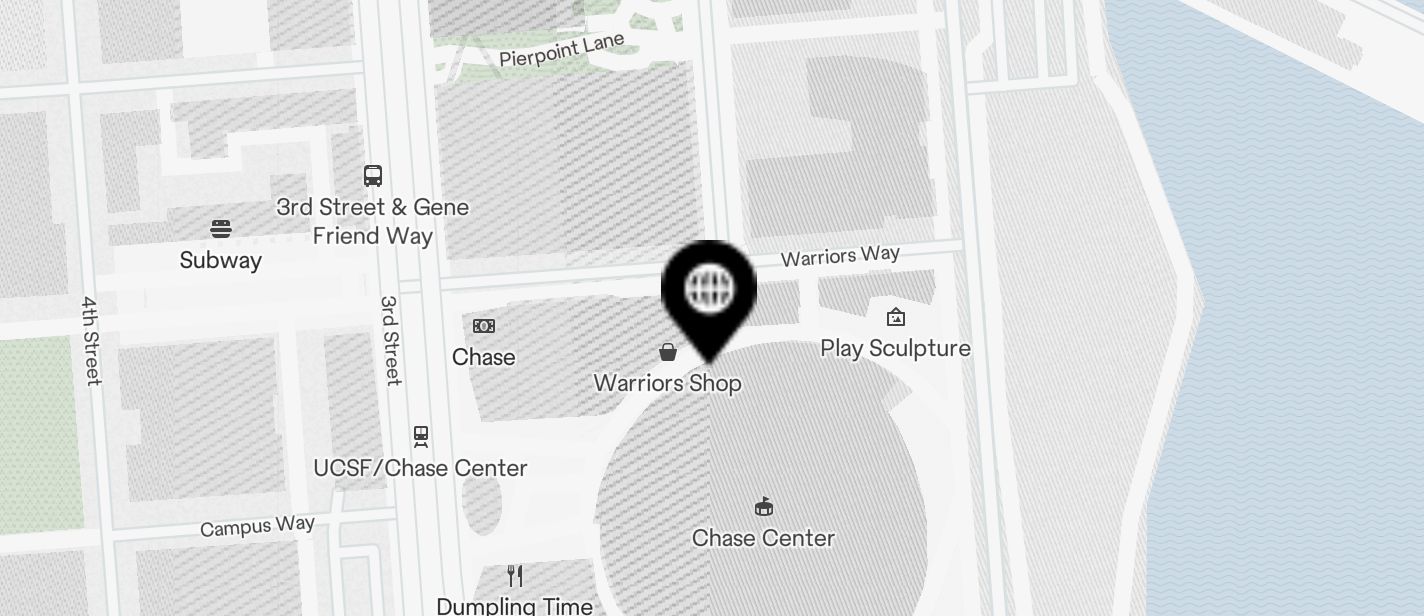Viewport: 1424px width, 616px height.
Task: Open the Chase Center arena marker
Action: pos(764,507)
